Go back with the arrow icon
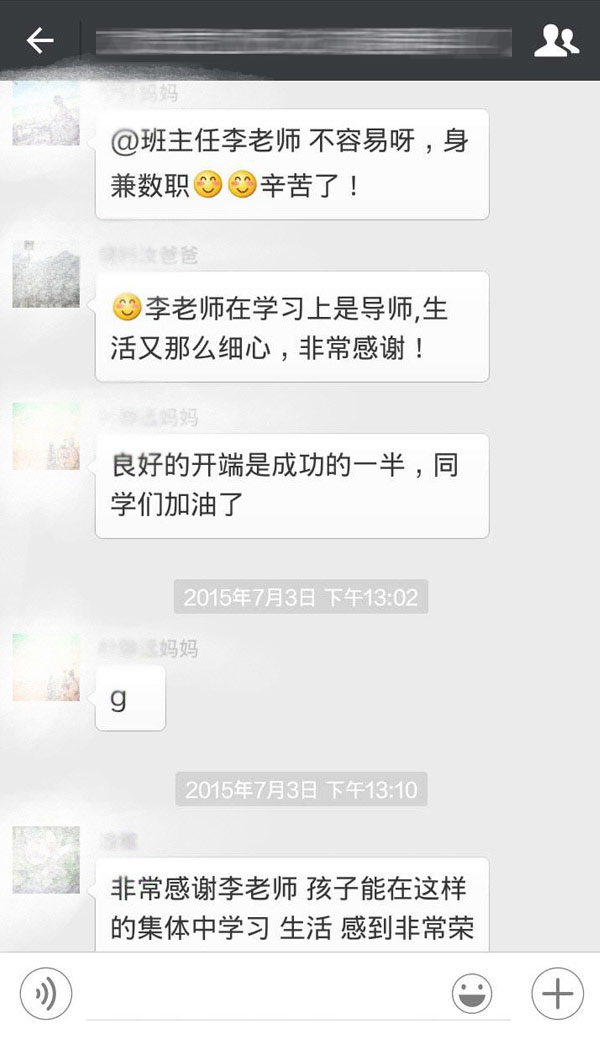The height and width of the screenshot is (1058, 600). click(x=40, y=40)
